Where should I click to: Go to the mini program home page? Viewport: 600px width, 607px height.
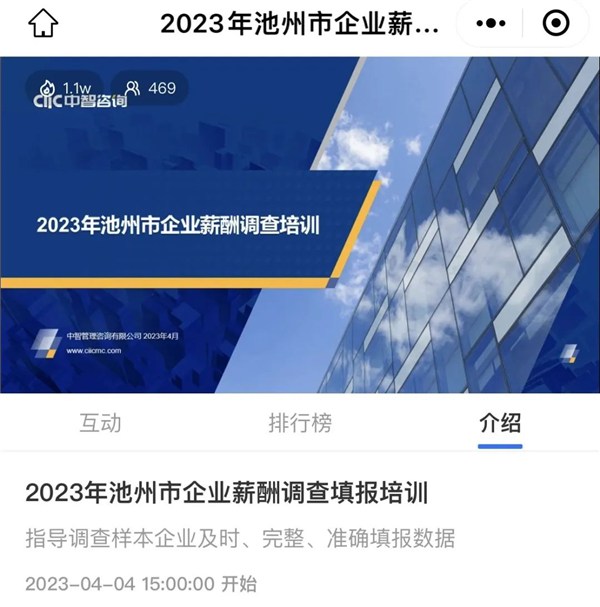[43, 24]
